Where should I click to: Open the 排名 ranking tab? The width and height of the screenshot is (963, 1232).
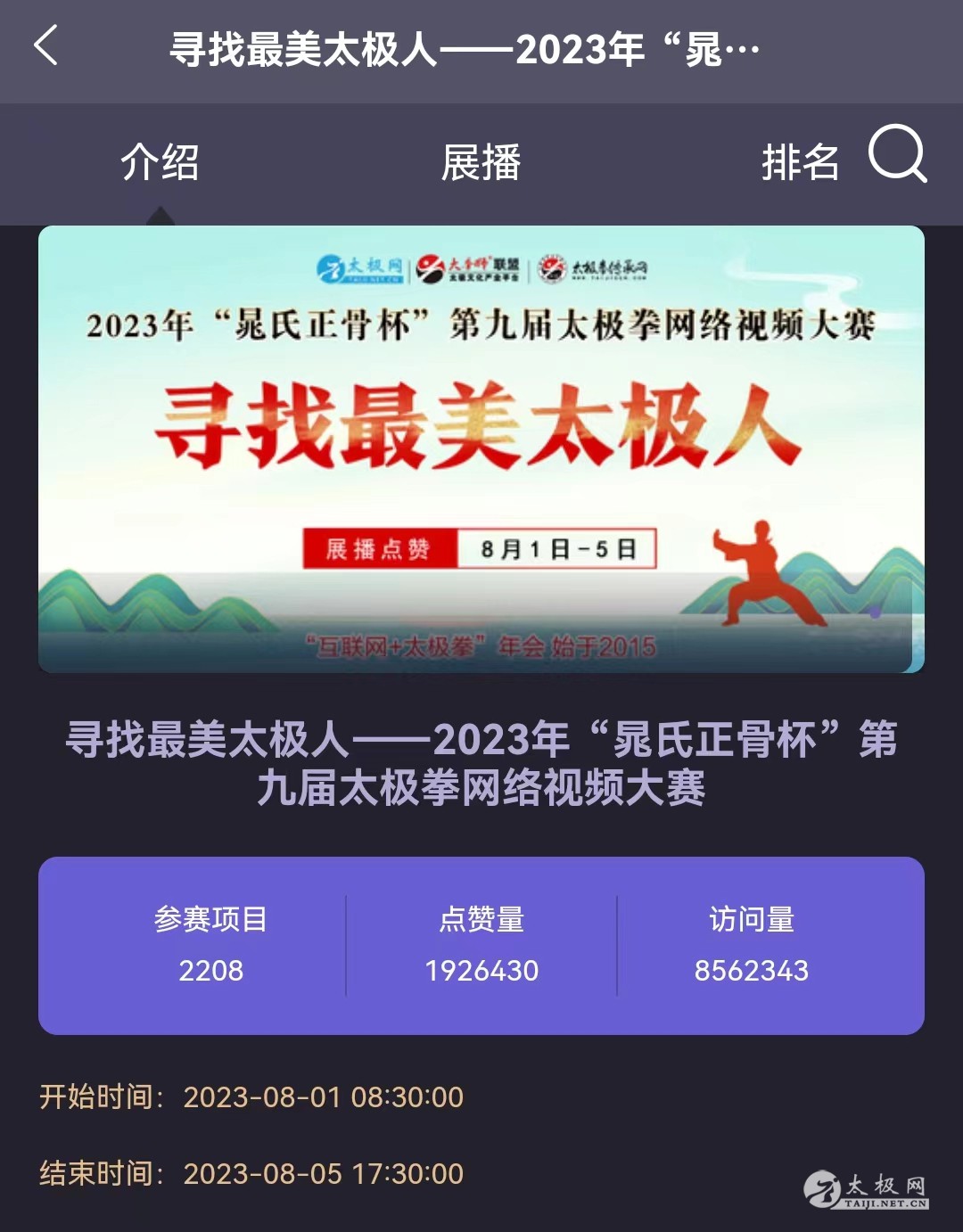(x=800, y=163)
